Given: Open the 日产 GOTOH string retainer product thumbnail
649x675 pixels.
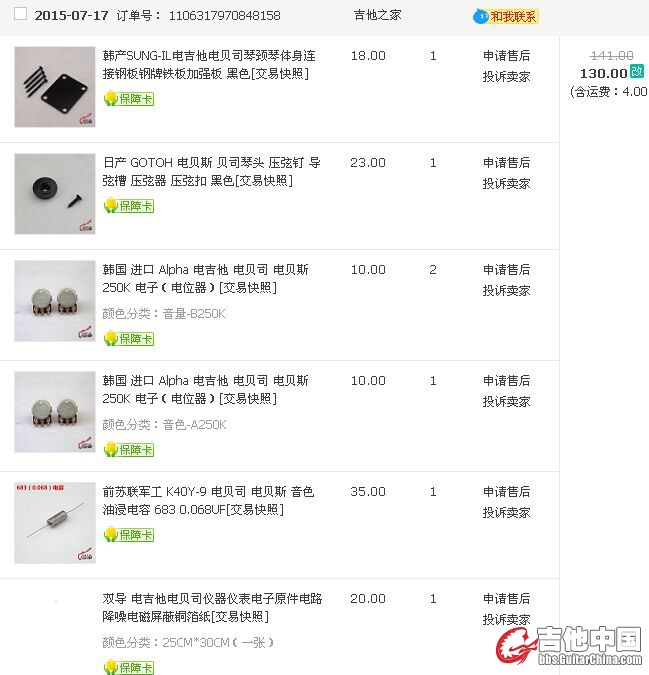Looking at the screenshot, I should coord(55,194).
